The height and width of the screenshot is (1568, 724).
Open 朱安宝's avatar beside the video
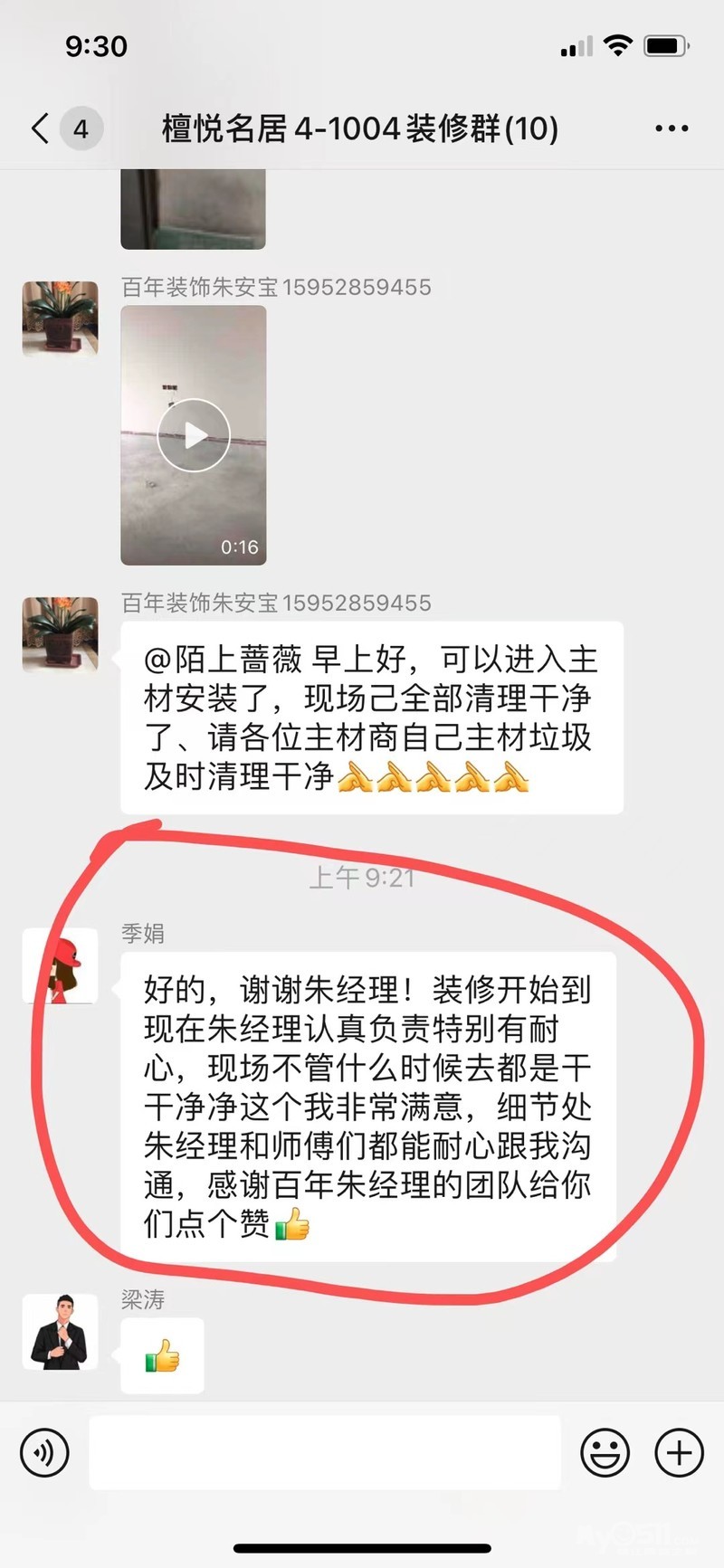point(60,318)
